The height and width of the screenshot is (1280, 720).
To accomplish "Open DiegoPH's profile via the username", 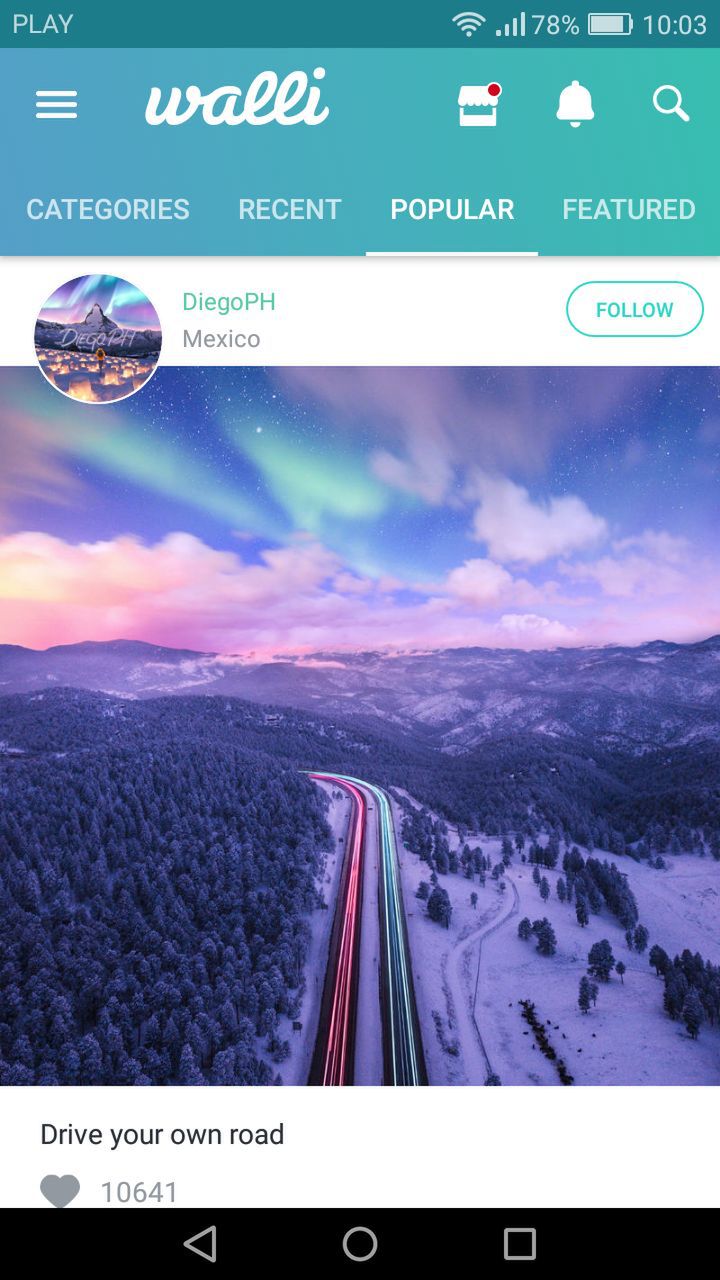I will pyautogui.click(x=229, y=302).
